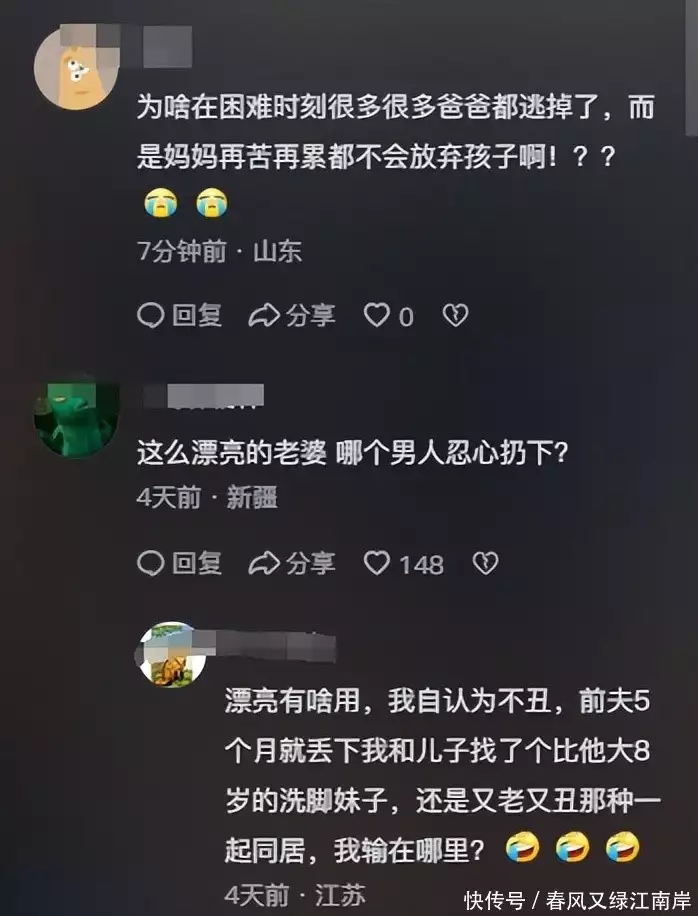Screen dimensions: 698x916
Task: Dislike the comment from 山东
Action: 456,316
